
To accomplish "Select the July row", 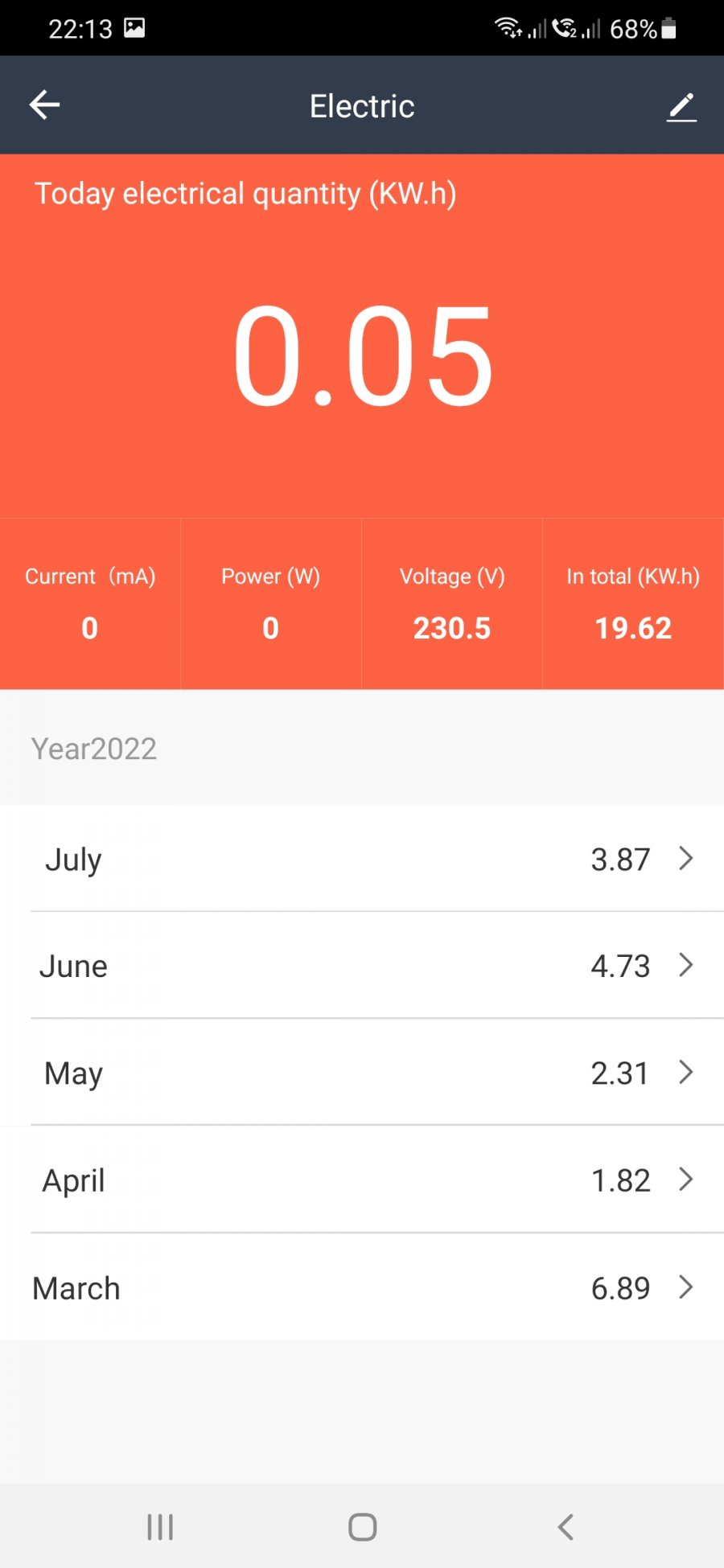I will [362, 859].
